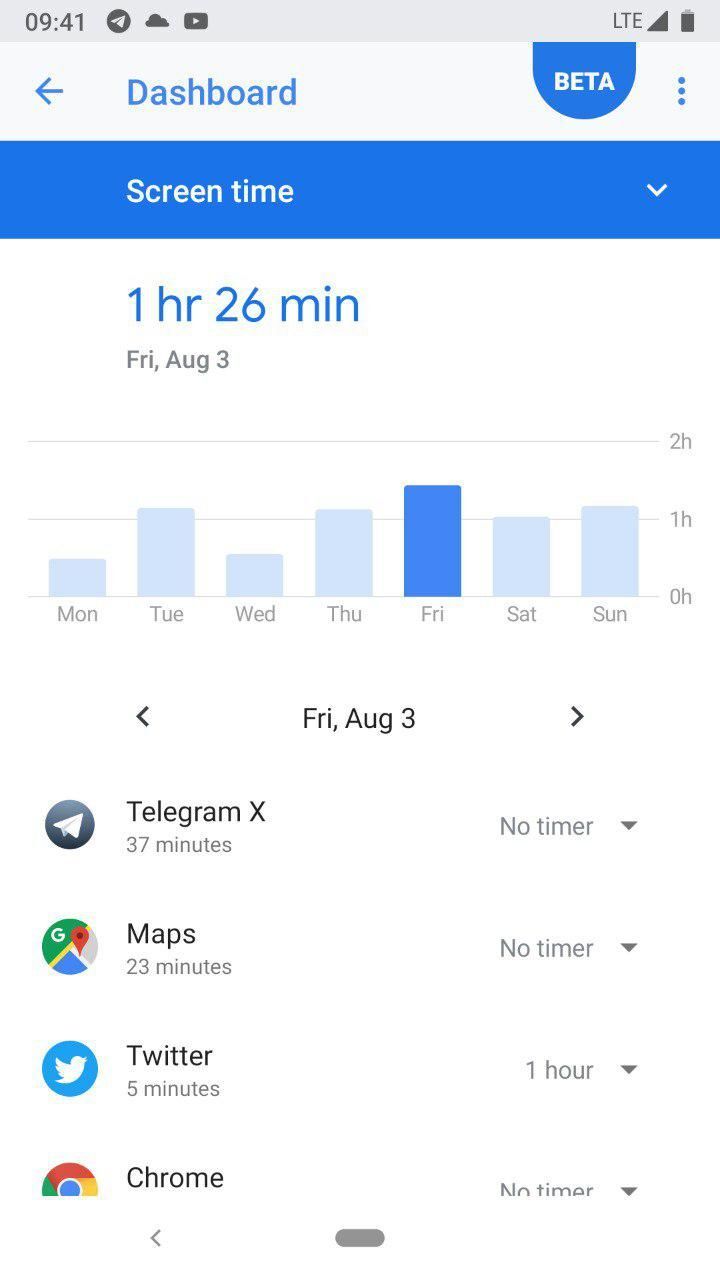Tap the BETA badge
Viewport: 720px width, 1280px height.
(584, 80)
